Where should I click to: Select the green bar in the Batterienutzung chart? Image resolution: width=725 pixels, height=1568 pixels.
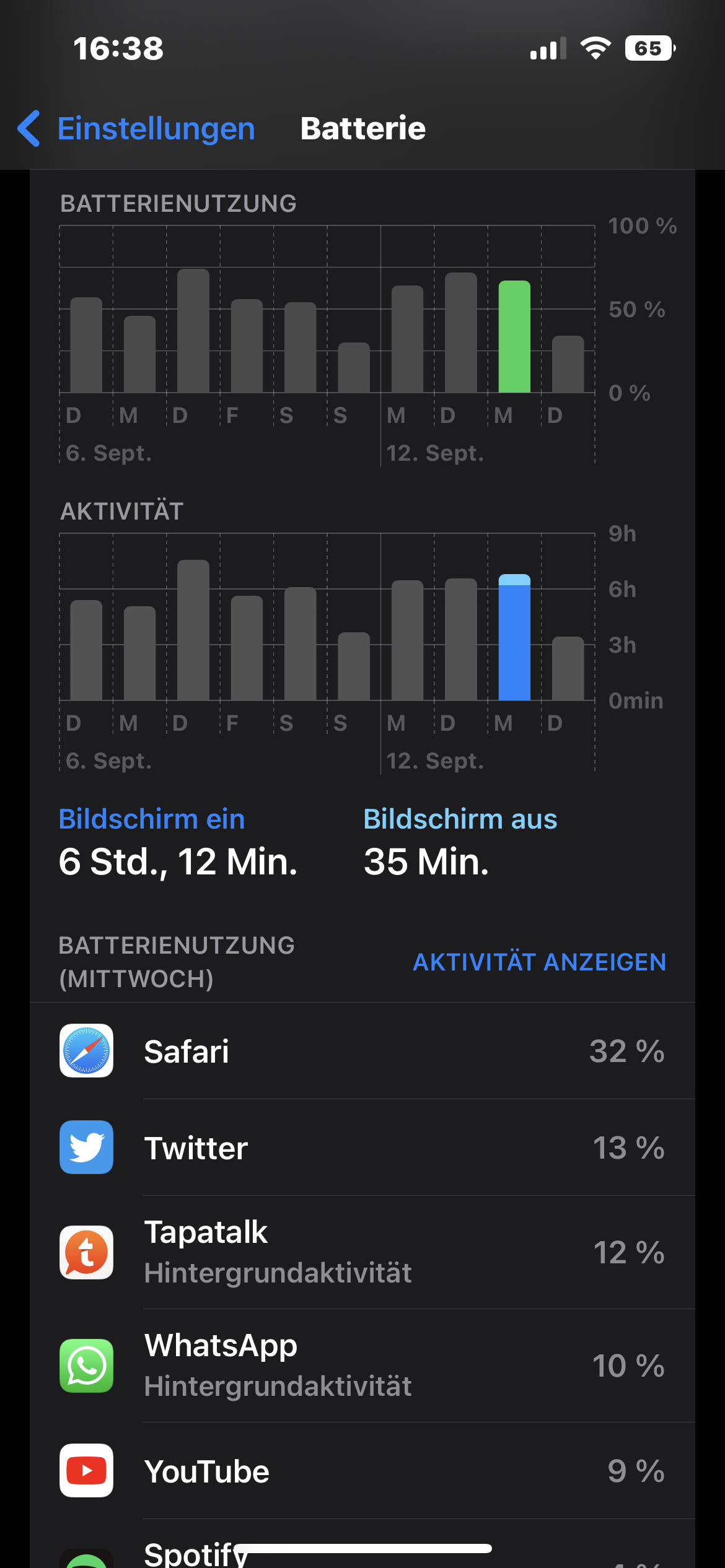point(514,337)
